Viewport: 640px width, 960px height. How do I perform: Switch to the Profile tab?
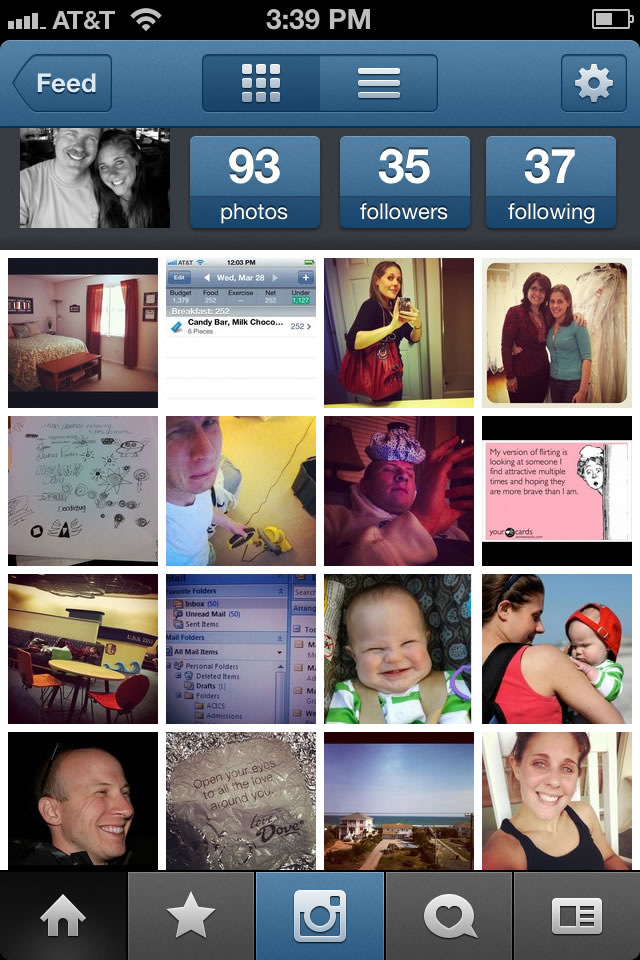(577, 916)
